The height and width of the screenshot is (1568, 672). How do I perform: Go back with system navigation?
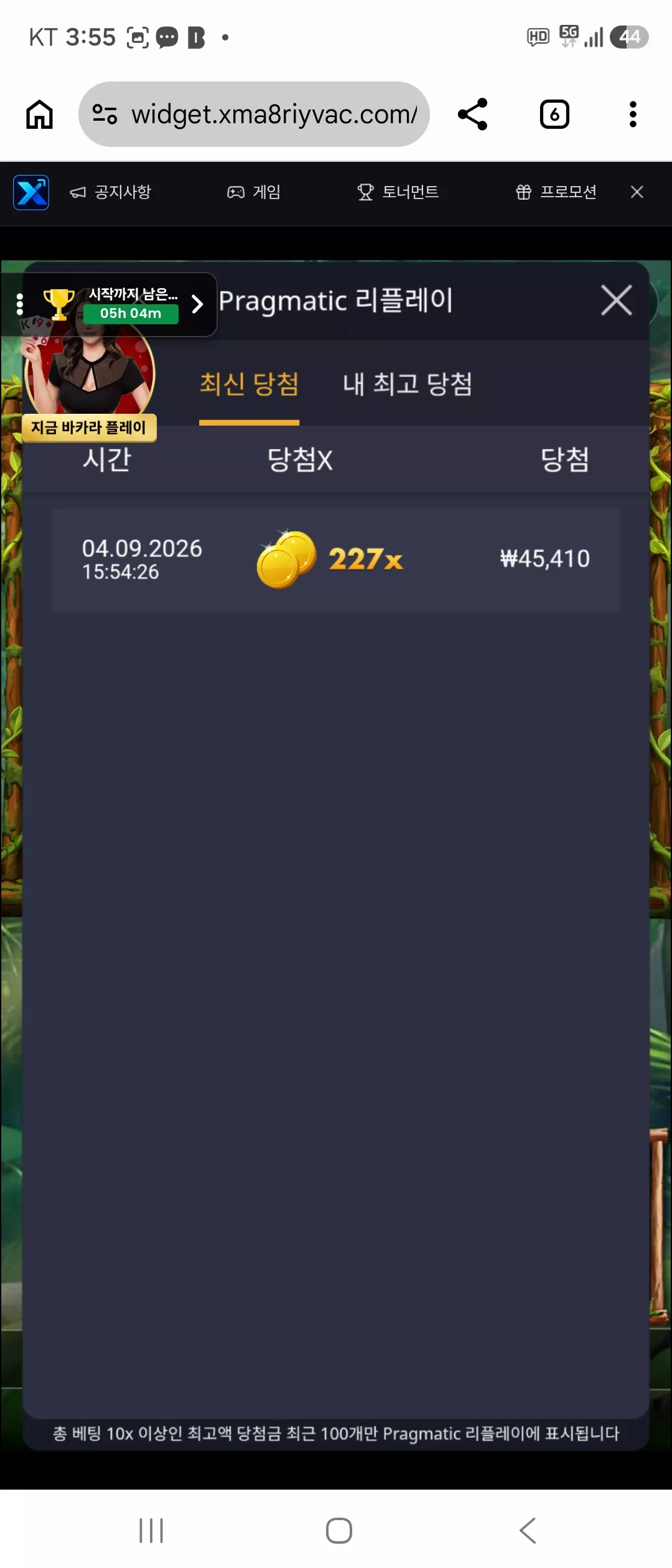pyautogui.click(x=528, y=1530)
